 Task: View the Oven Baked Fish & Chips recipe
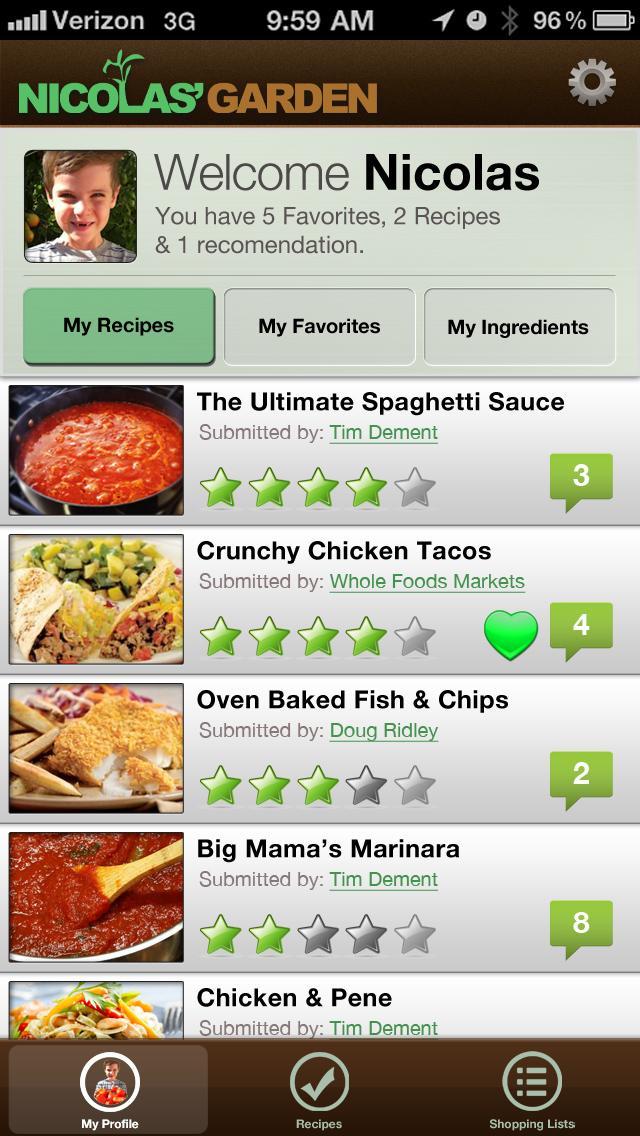352,700
